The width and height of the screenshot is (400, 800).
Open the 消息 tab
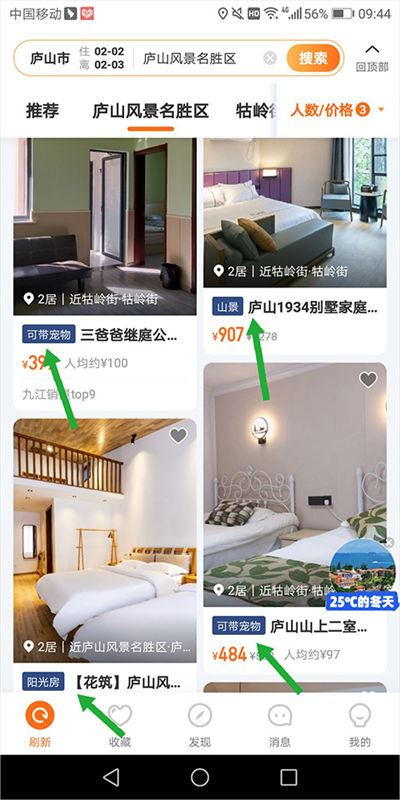[279, 723]
